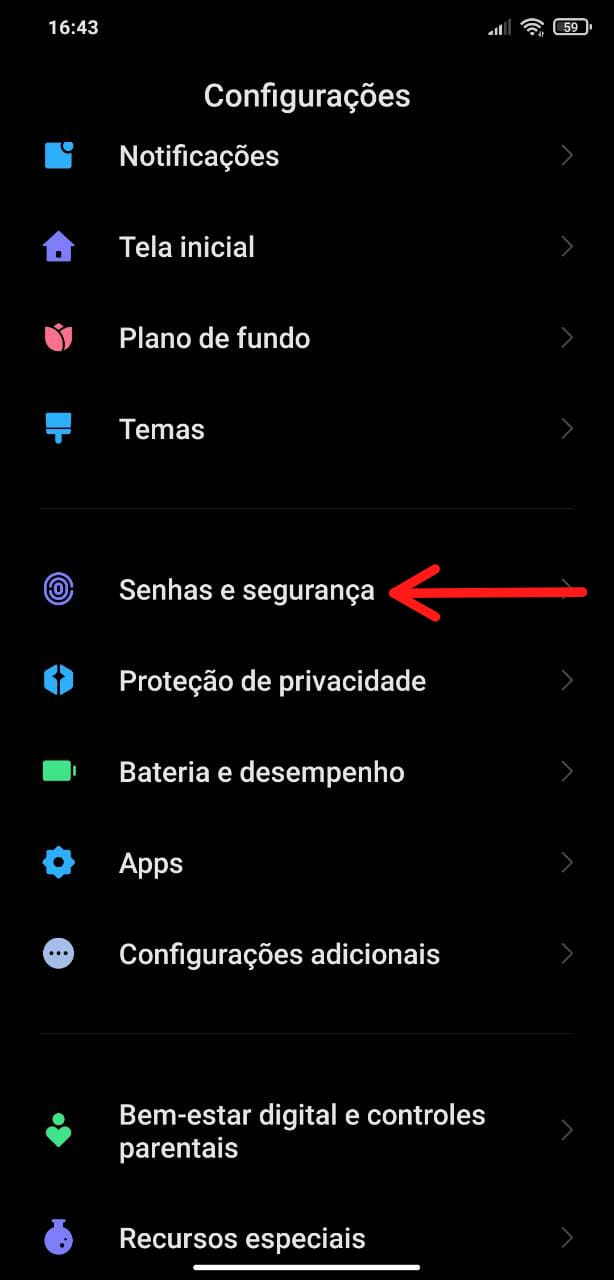Image resolution: width=614 pixels, height=1280 pixels.
Task: Select Recursos especiais
Action: coord(242,1239)
